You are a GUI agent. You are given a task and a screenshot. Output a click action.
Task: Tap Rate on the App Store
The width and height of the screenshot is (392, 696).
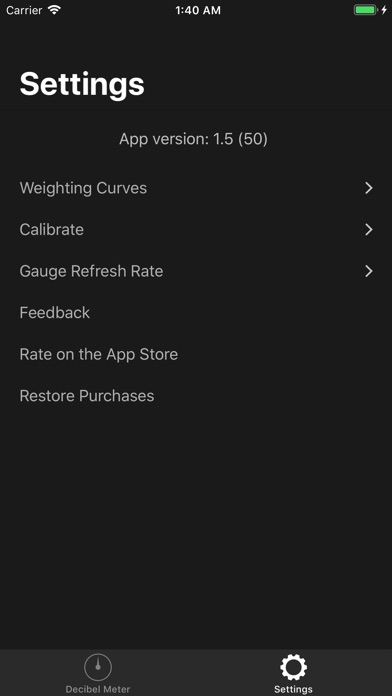pos(196,354)
